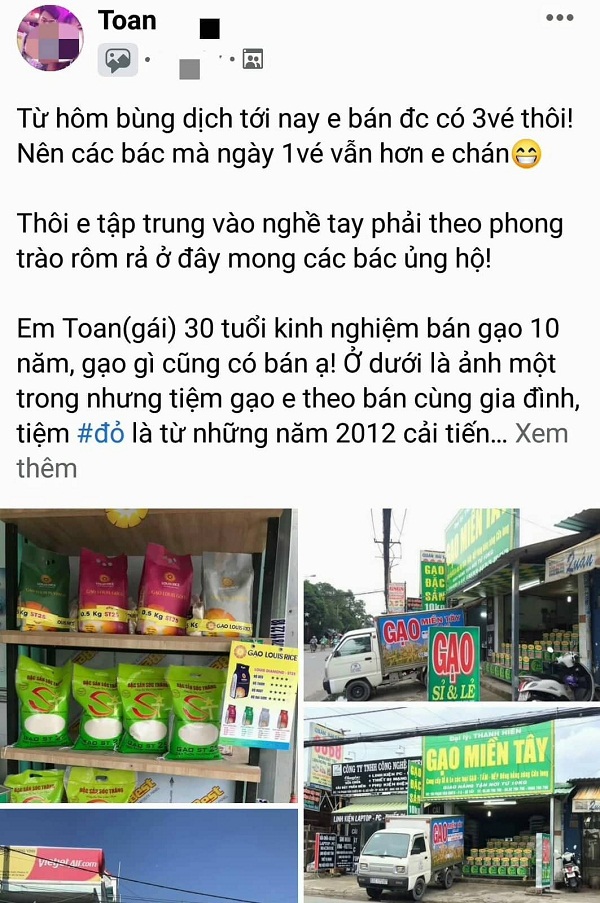600x903 pixels.
Task: Open the Gạo Sỉ & Lẻ truck photo
Action: (451, 604)
